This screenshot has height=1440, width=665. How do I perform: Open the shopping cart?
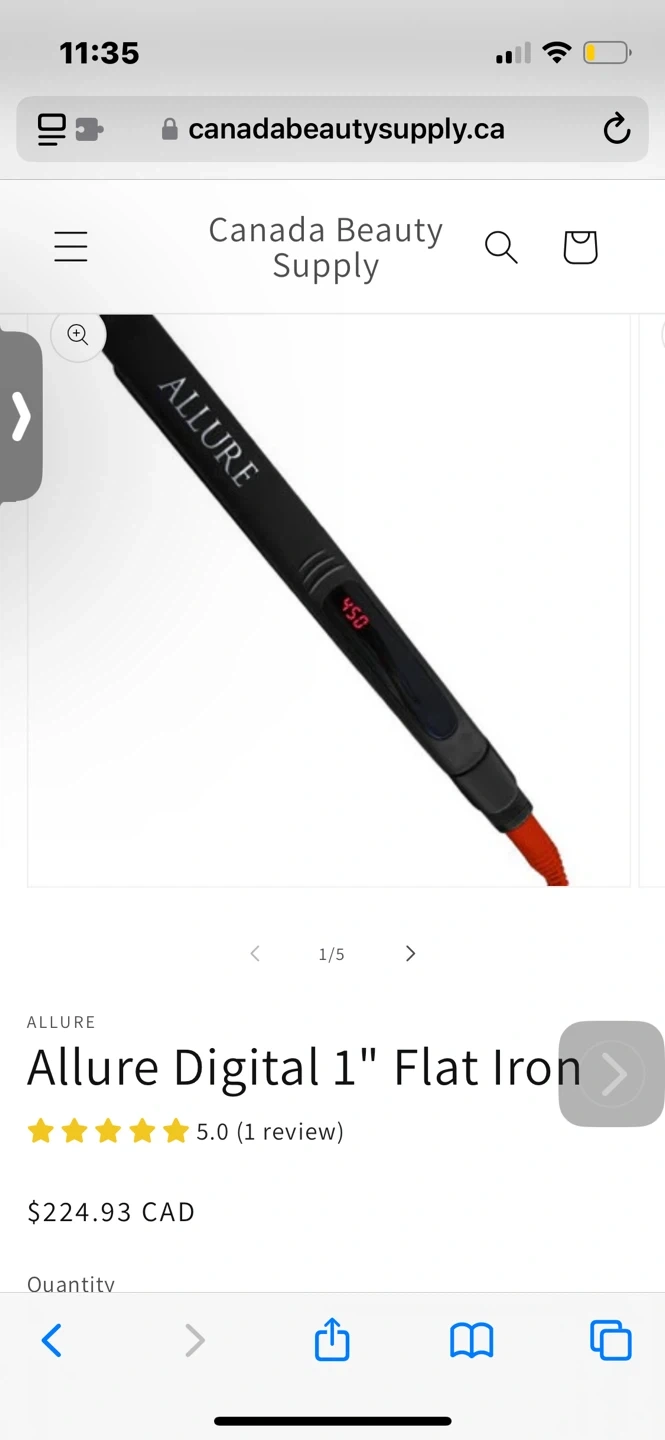(x=580, y=247)
